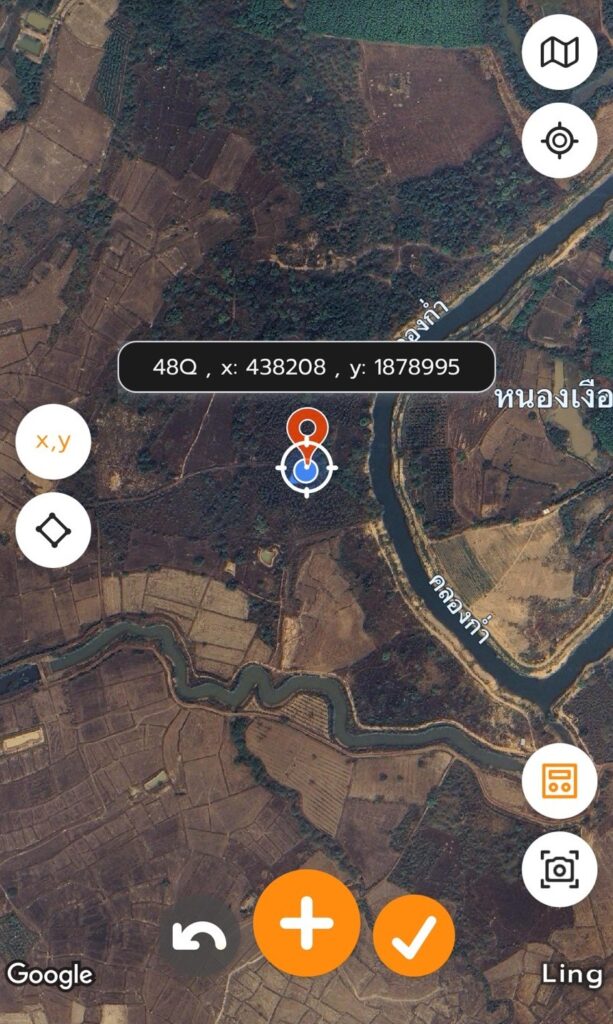This screenshot has height=1024, width=613.
Task: Add a new point with plus button
Action: click(307, 922)
